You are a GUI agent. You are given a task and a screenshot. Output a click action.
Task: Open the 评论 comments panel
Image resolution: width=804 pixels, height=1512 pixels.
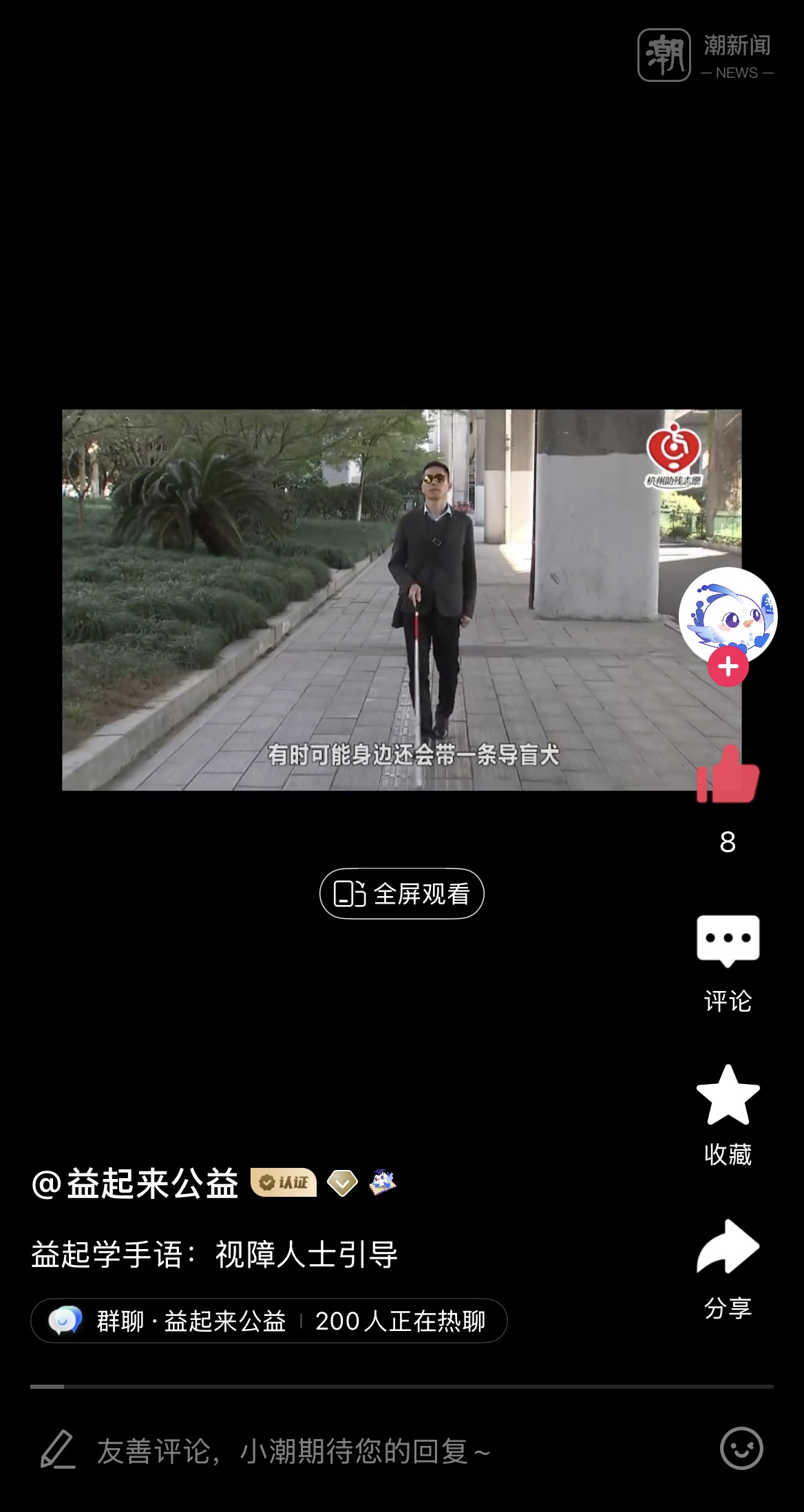pyautogui.click(x=728, y=941)
